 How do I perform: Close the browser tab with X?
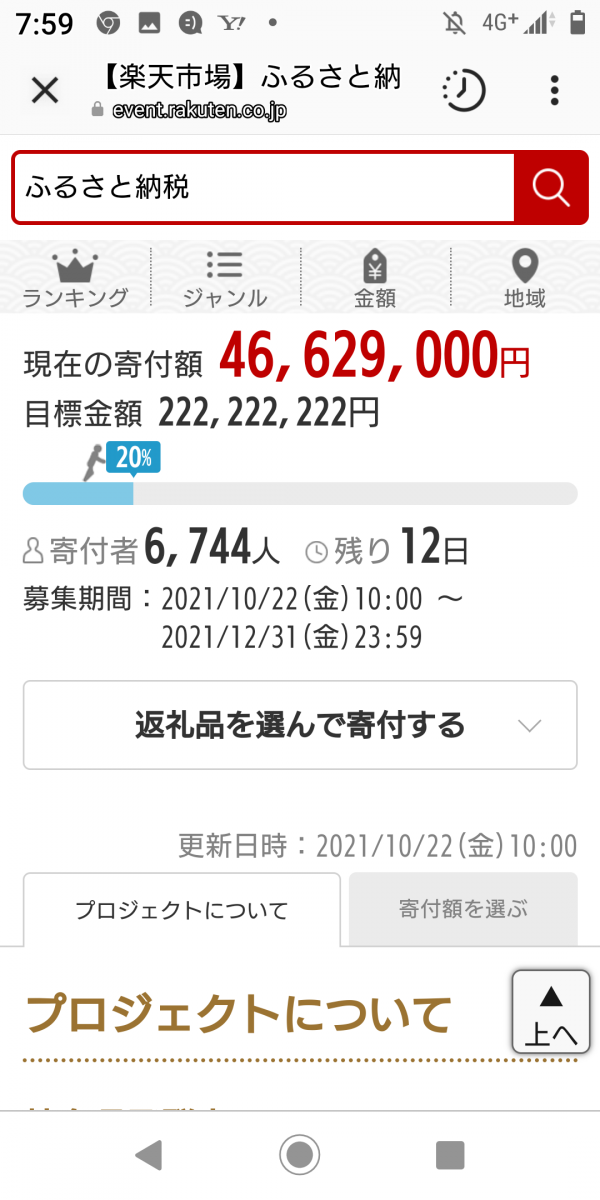45,91
